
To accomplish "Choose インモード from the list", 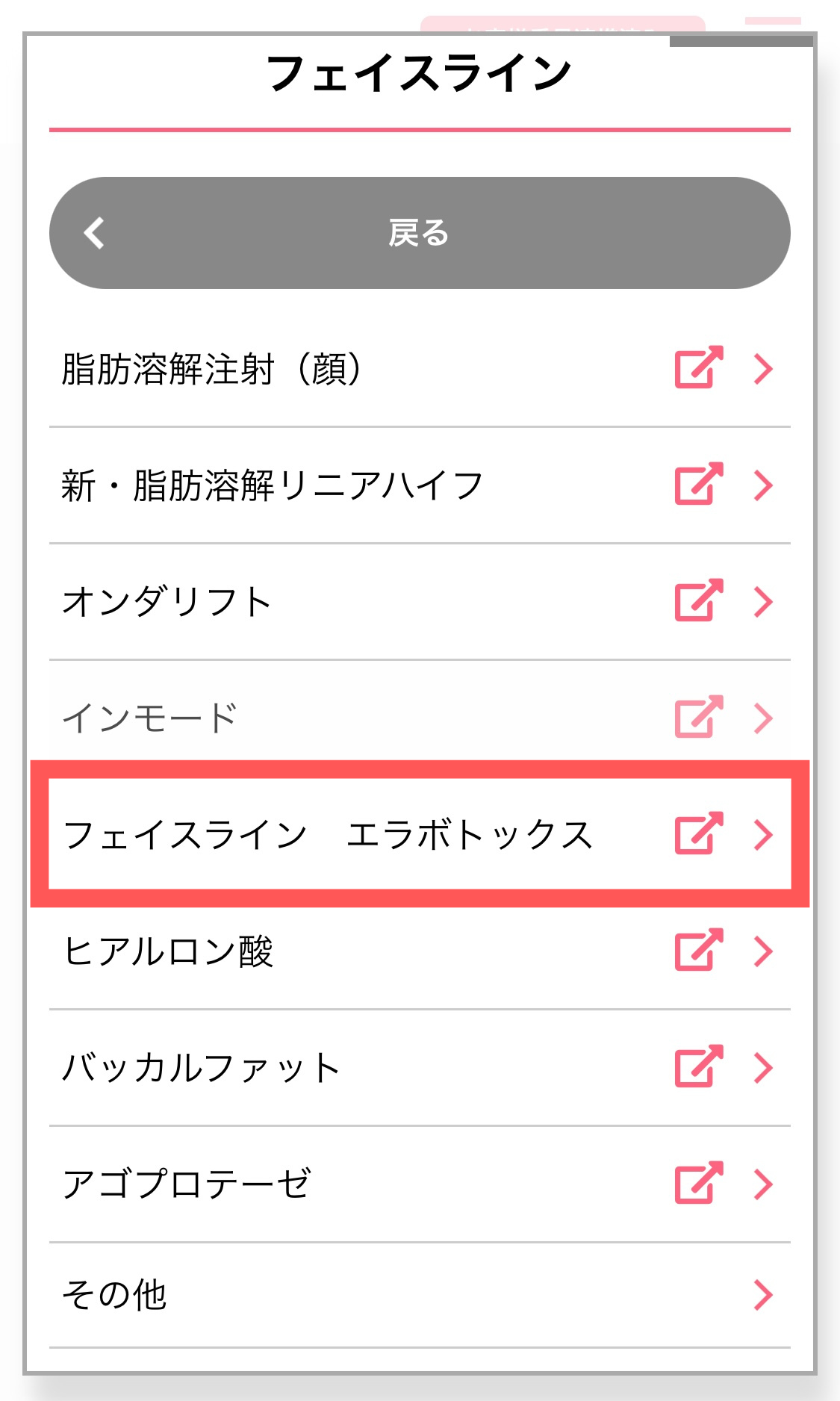I will click(419, 718).
